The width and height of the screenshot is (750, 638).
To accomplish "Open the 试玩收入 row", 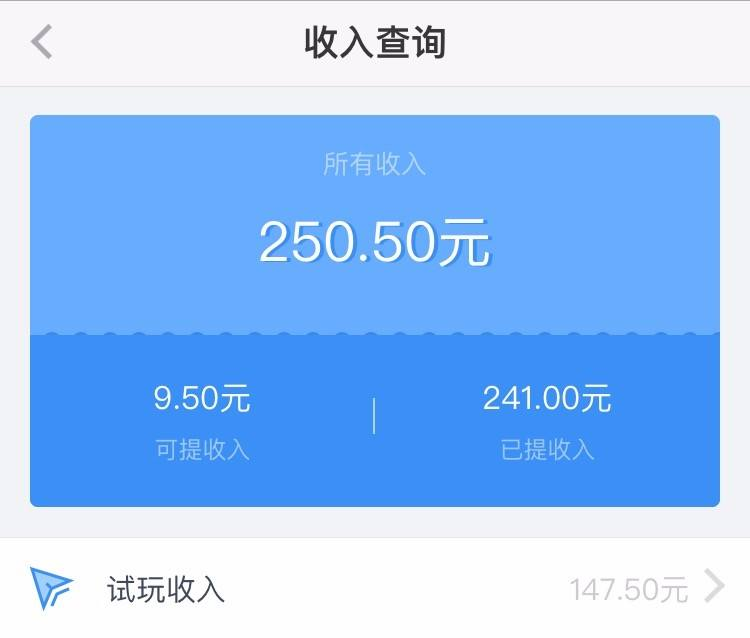I will click(375, 588).
